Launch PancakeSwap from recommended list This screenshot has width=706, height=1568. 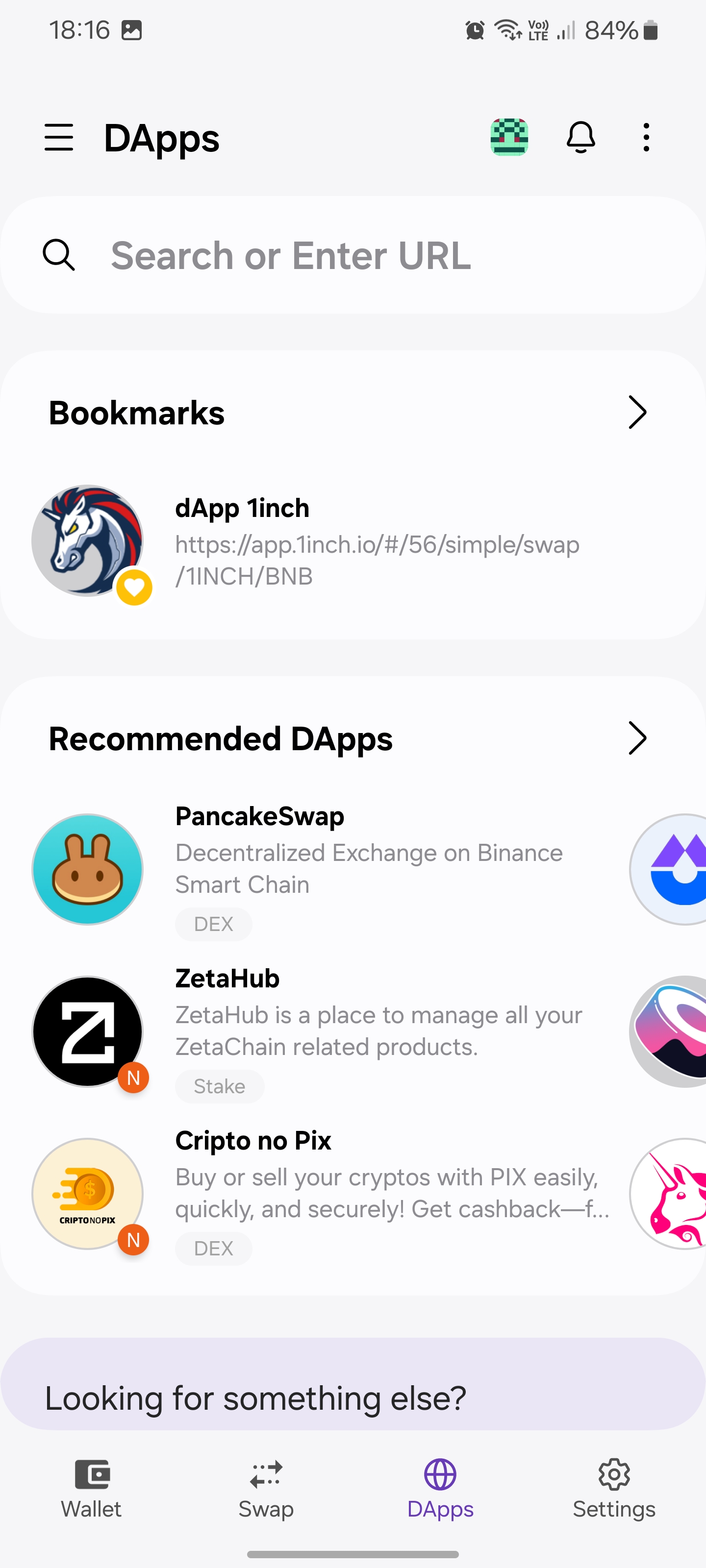click(317, 869)
